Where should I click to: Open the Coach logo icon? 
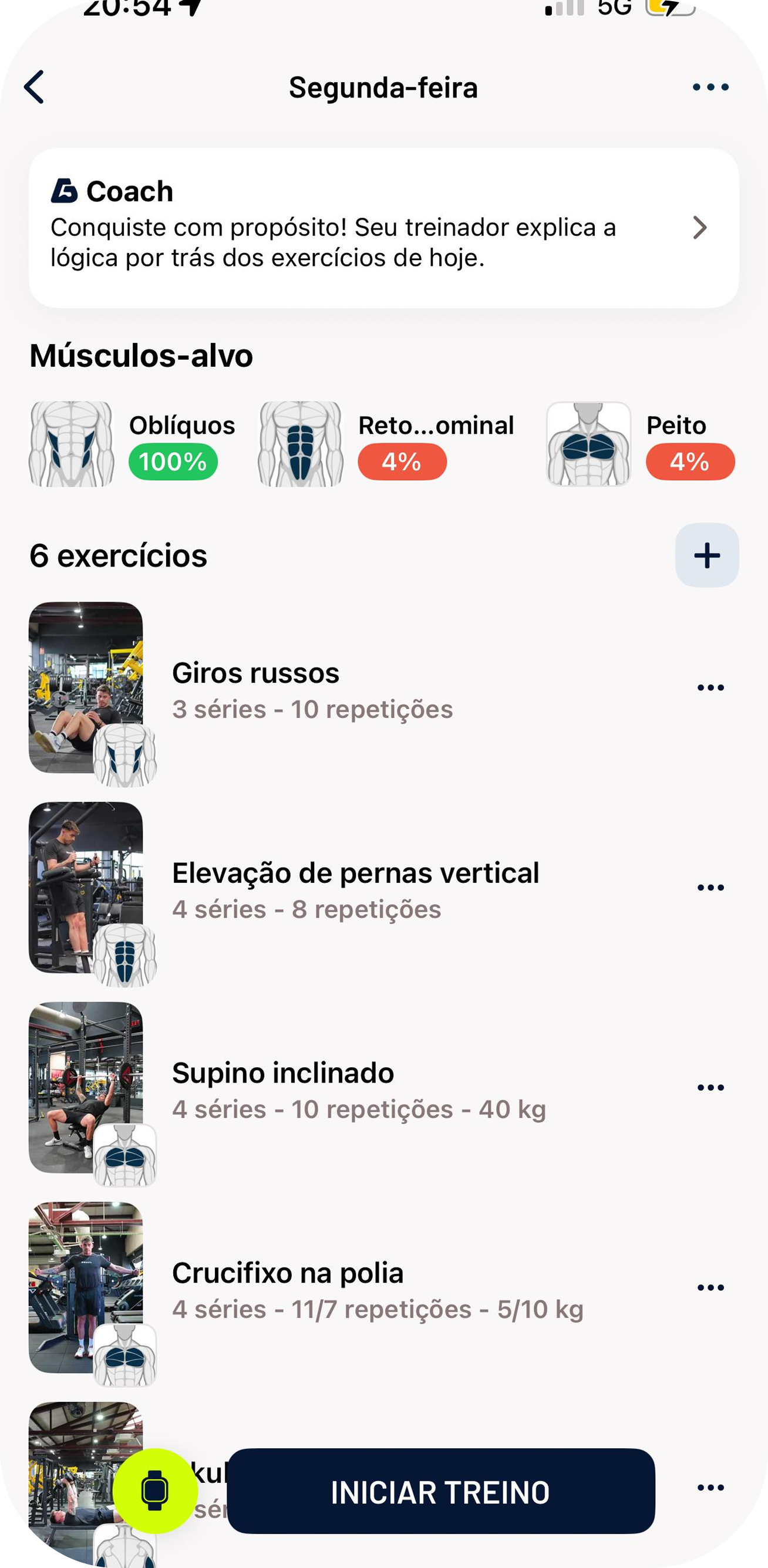tap(65, 191)
